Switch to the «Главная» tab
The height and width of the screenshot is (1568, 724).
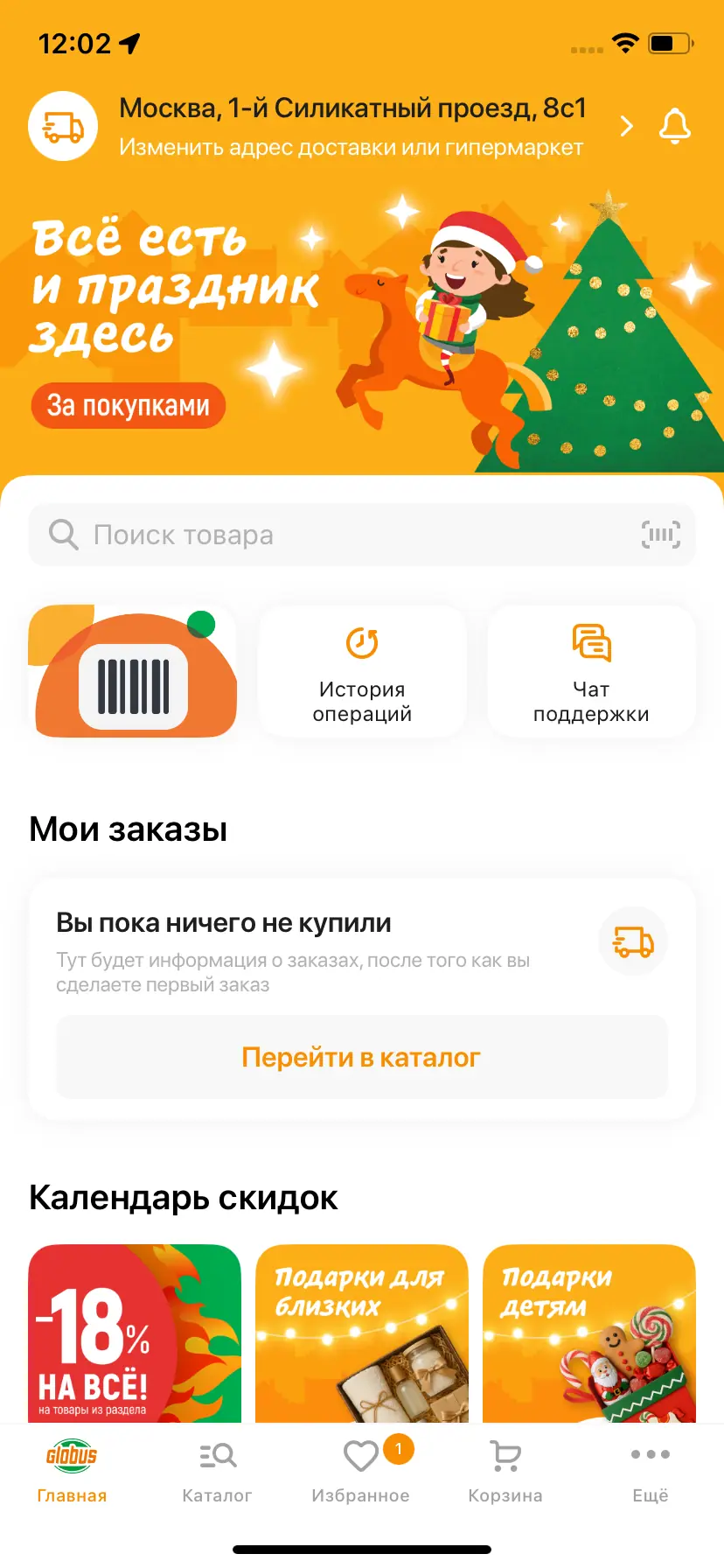[x=72, y=1472]
